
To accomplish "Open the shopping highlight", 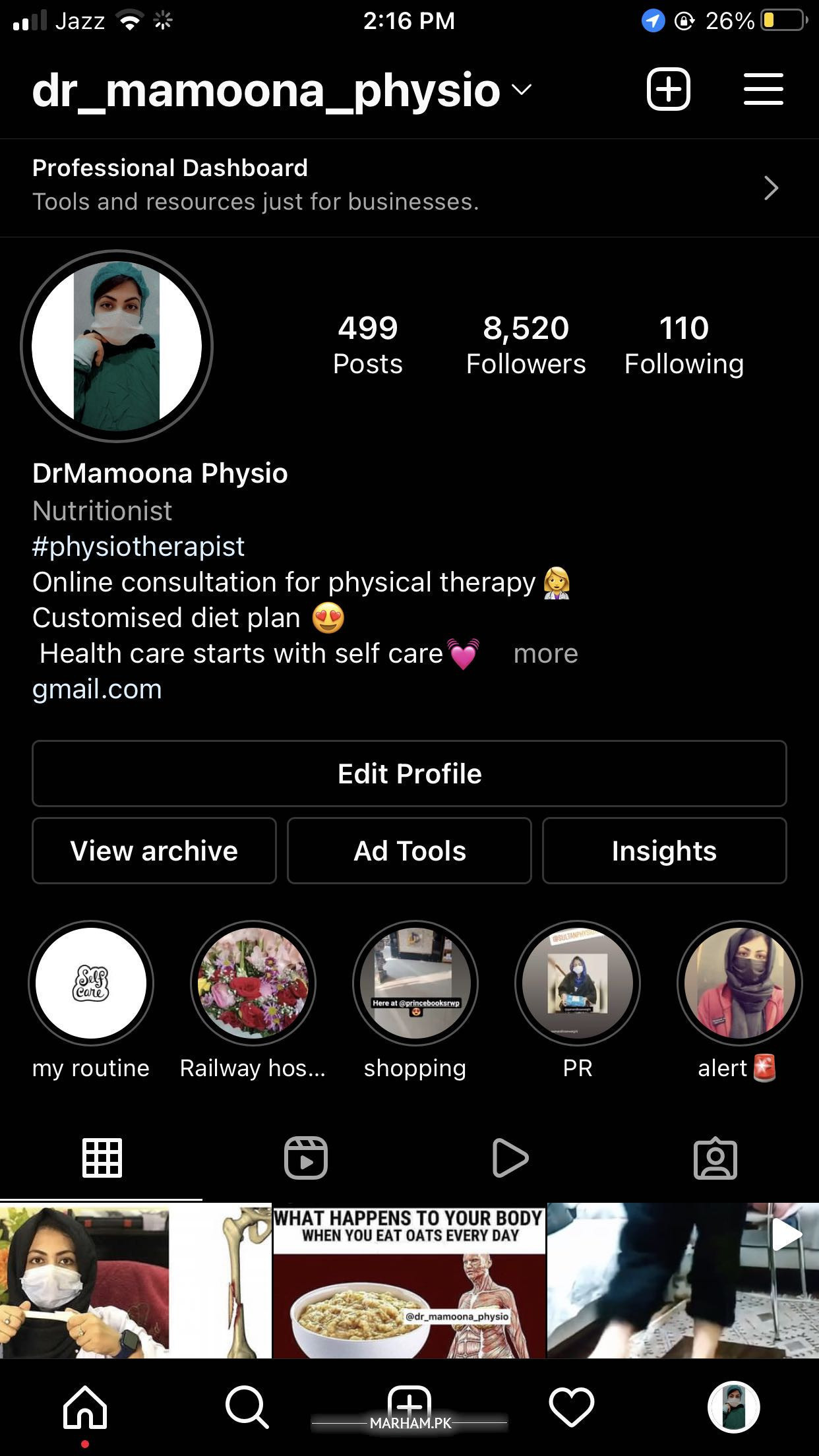I will coord(415,983).
